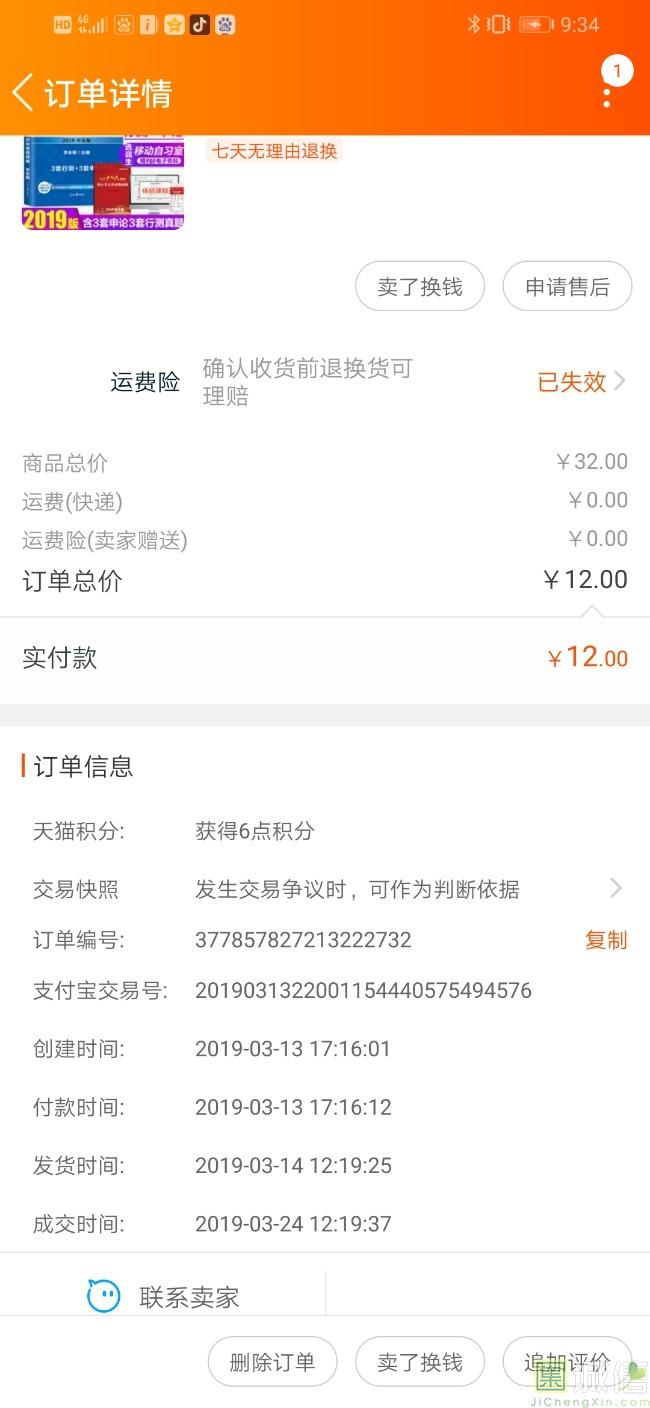Copy the order number with 复制
The image size is (650, 1408).
(606, 940)
